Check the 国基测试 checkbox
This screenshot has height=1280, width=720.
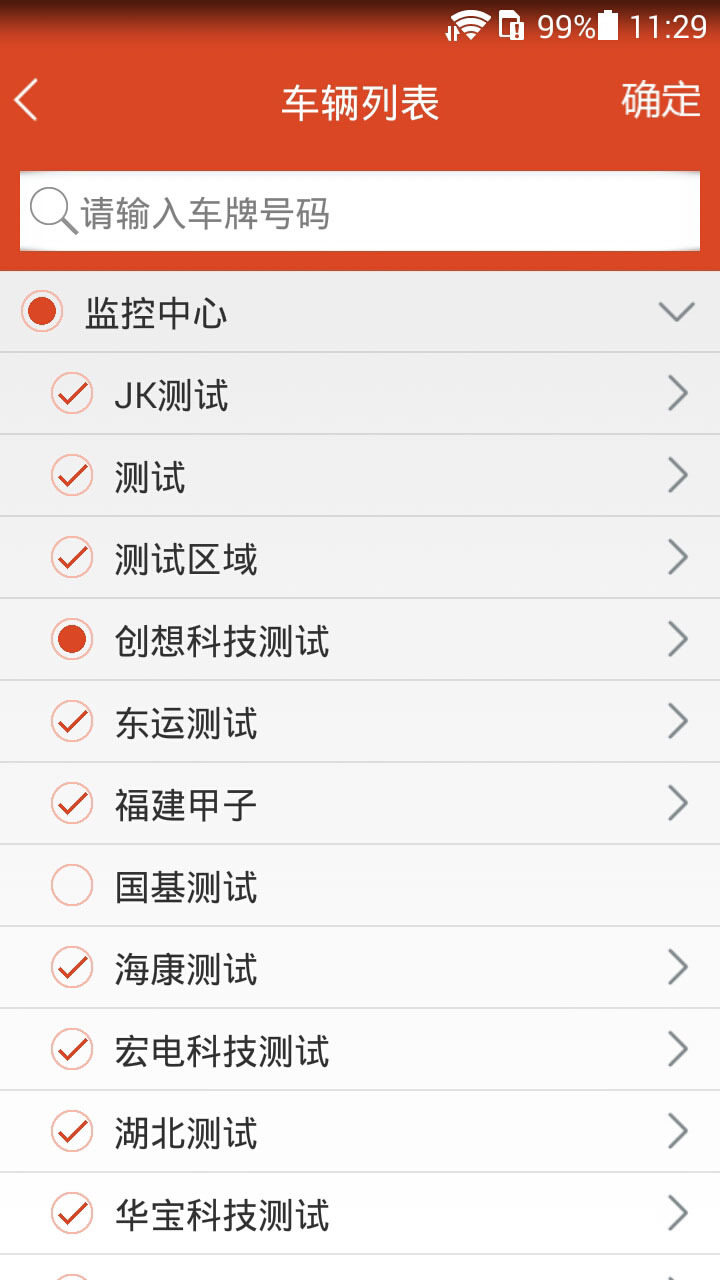coord(72,886)
